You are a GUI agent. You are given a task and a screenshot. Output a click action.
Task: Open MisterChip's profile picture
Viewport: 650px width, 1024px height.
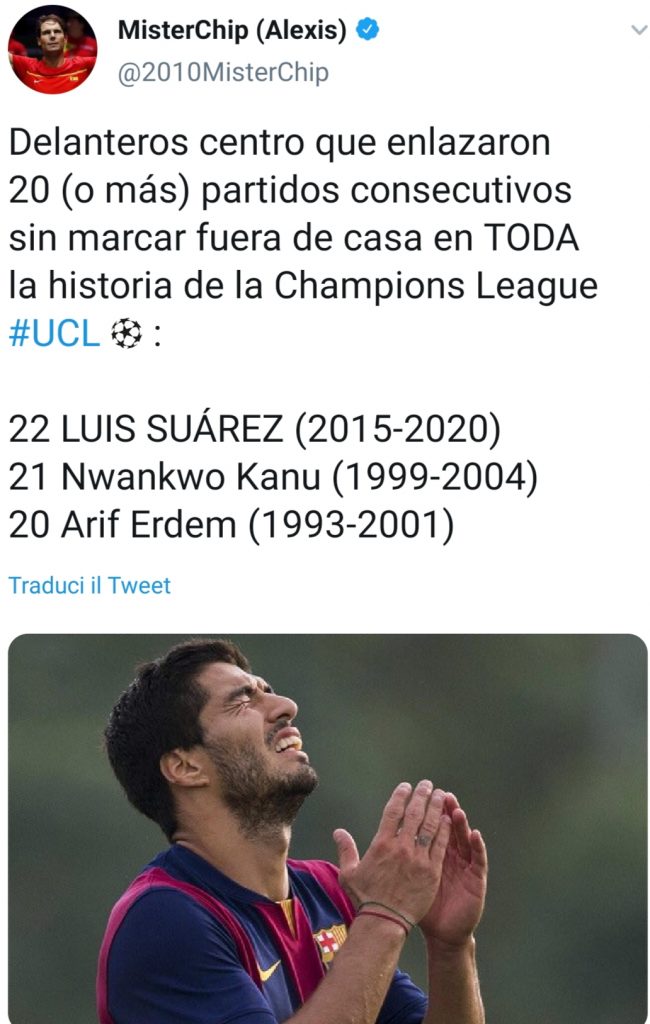[53, 49]
